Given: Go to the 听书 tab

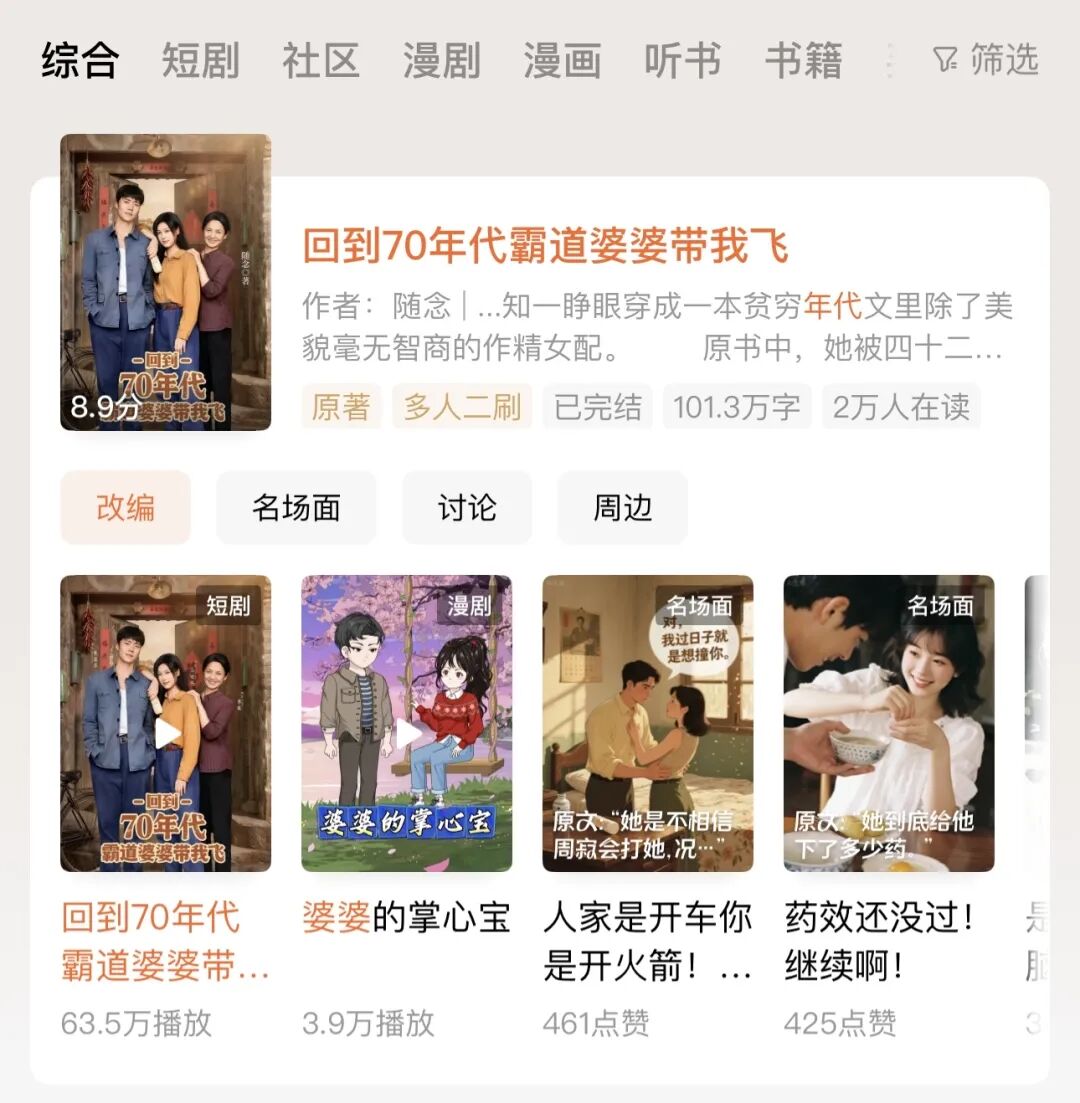Looking at the screenshot, I should click(682, 61).
